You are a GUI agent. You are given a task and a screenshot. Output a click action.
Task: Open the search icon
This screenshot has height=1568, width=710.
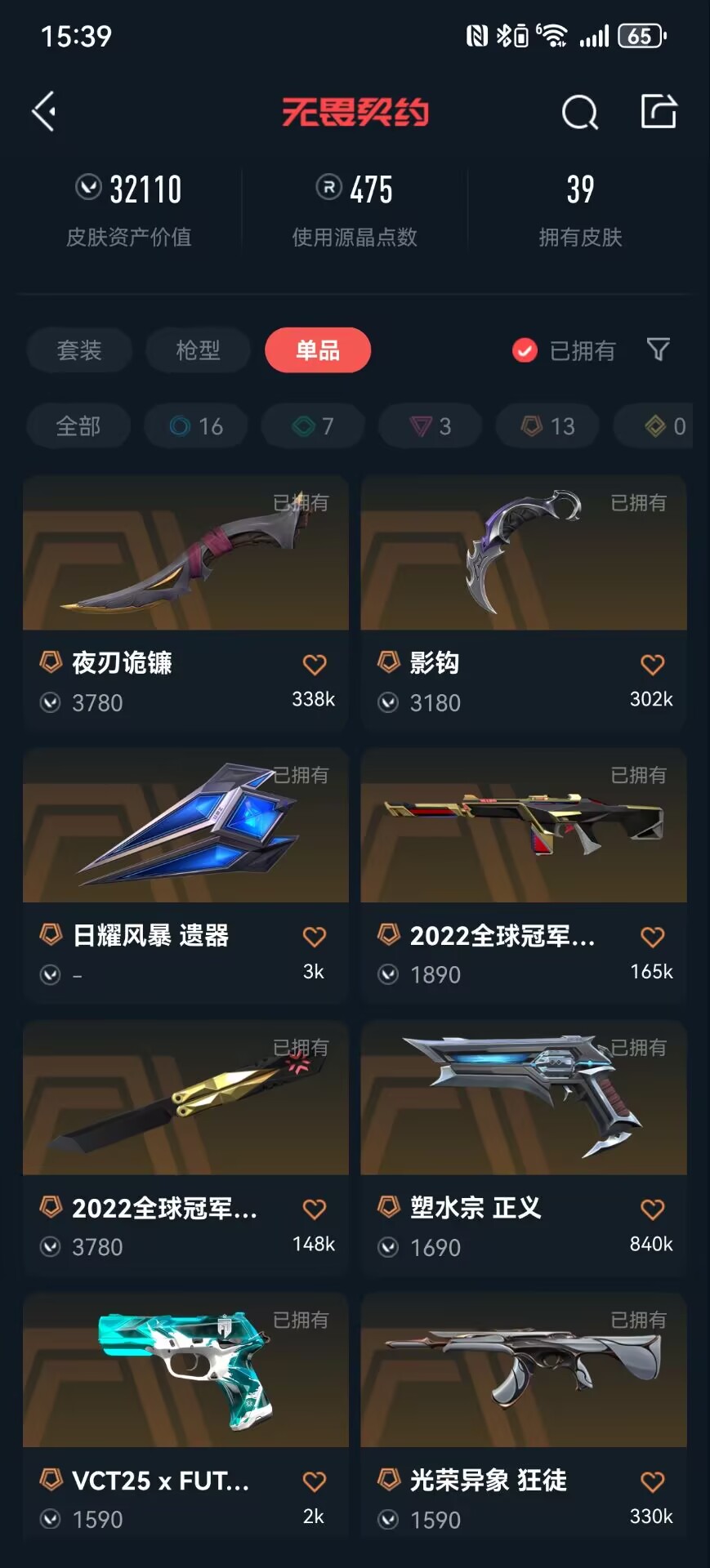click(579, 113)
